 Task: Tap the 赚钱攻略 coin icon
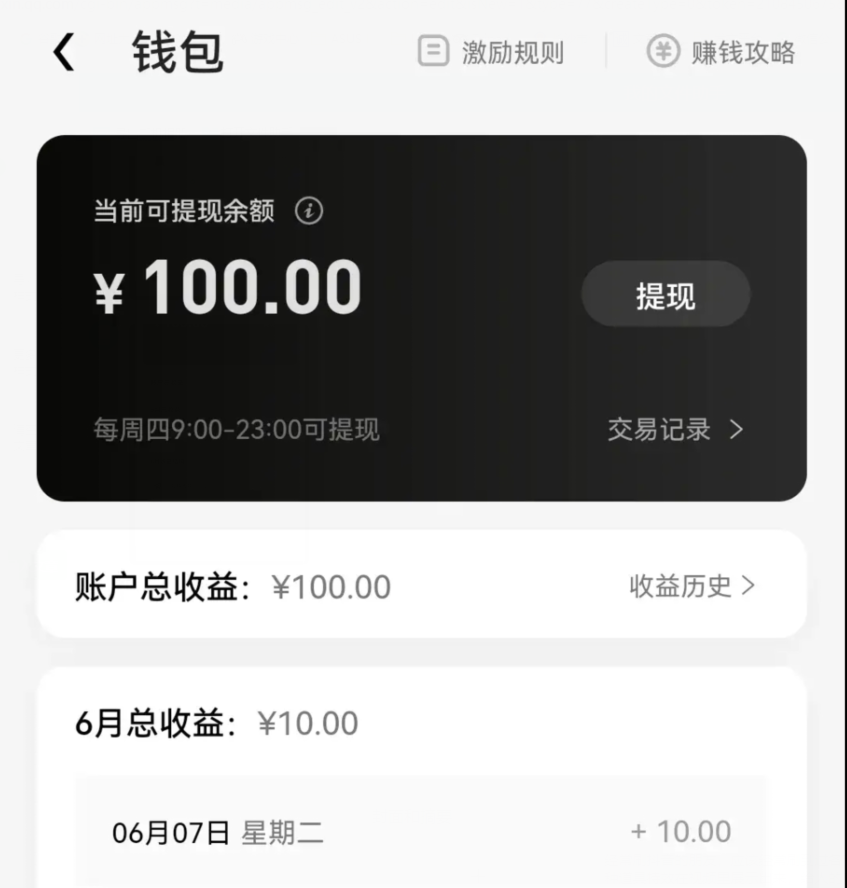click(x=664, y=51)
